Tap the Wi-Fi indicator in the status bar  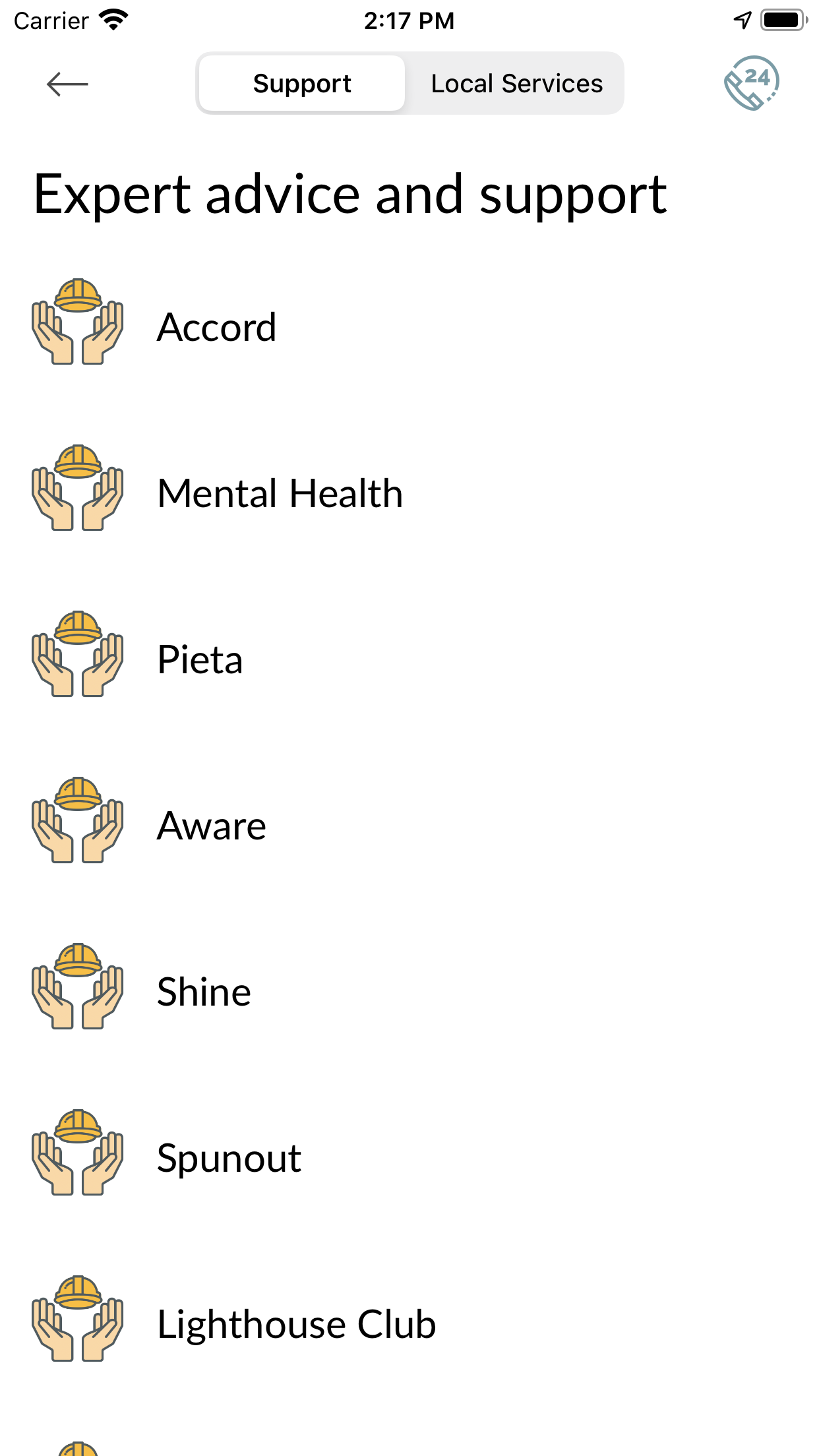click(x=112, y=18)
